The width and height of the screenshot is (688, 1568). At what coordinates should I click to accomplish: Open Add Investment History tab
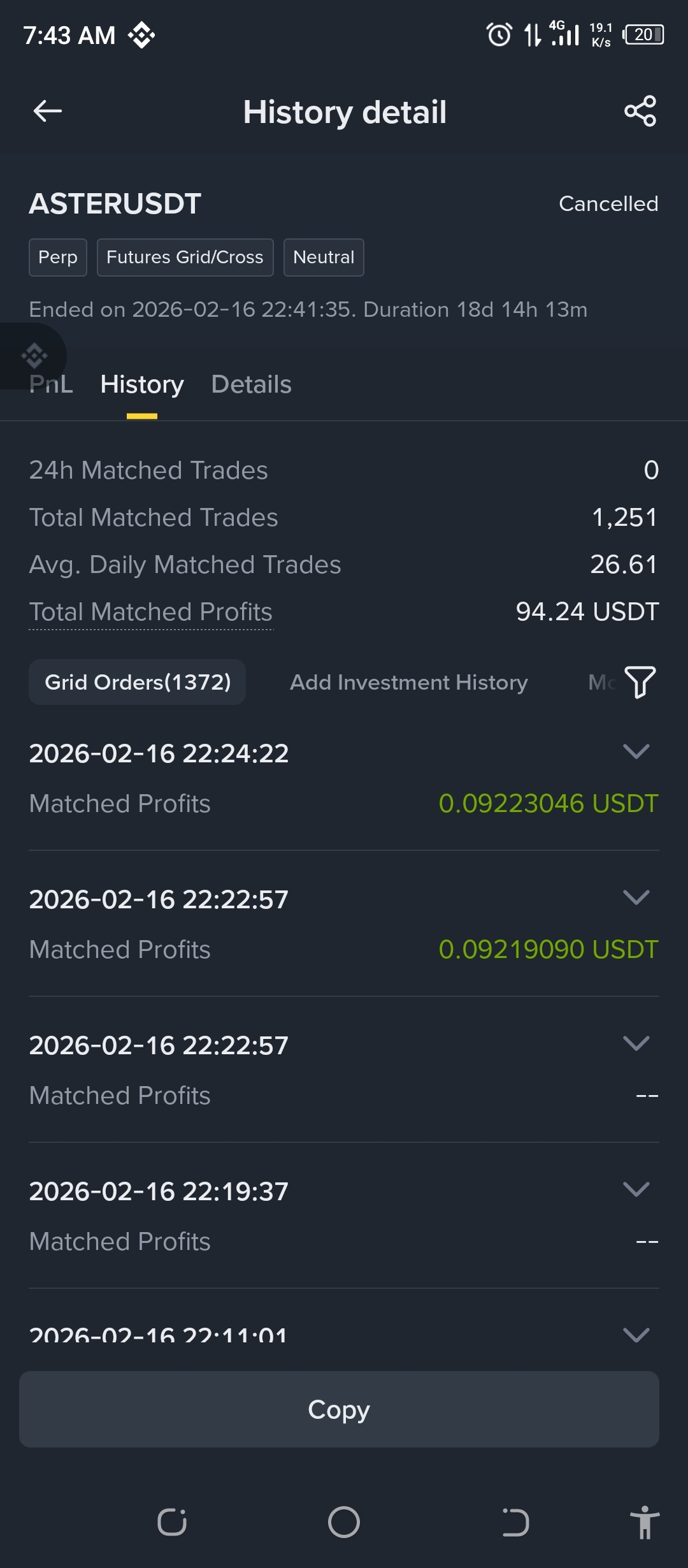tap(408, 682)
